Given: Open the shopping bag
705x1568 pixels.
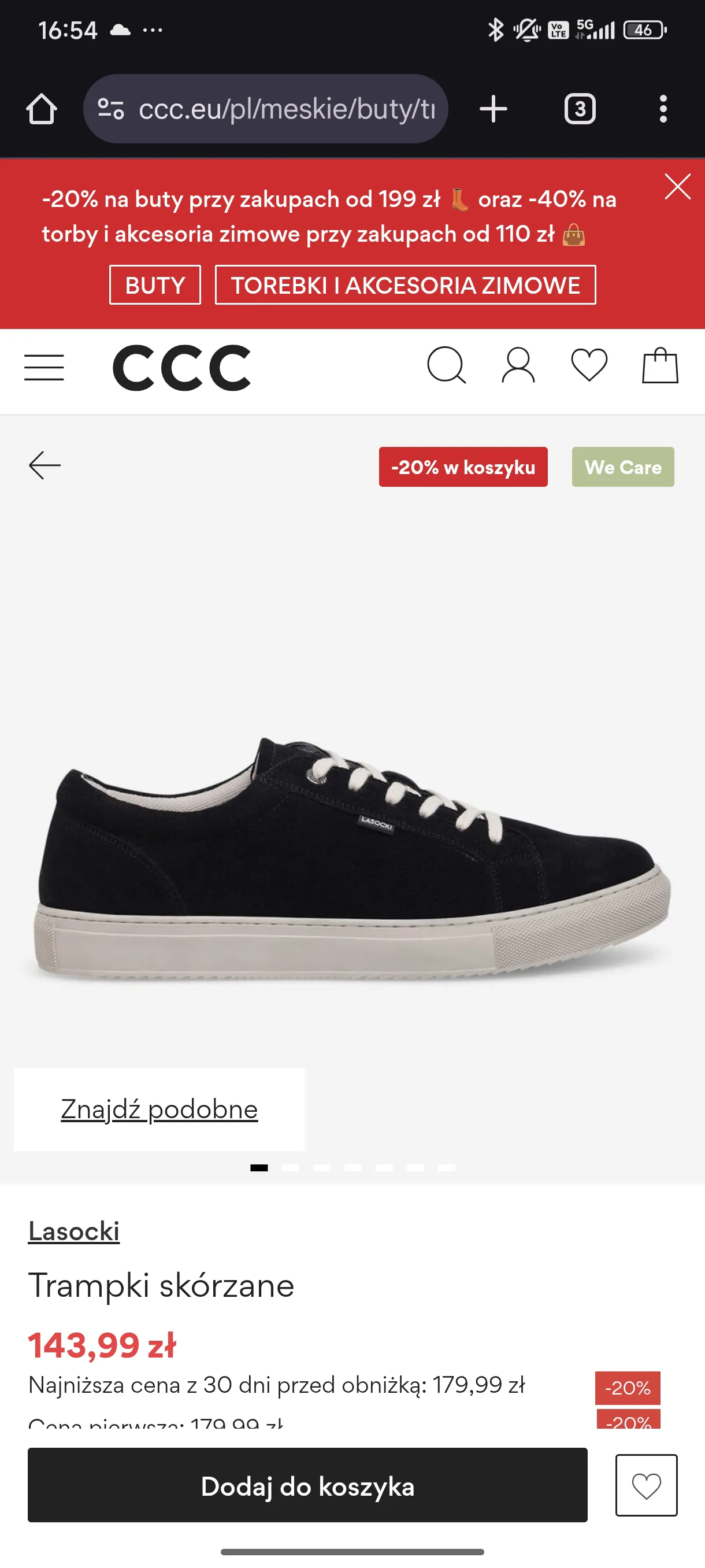Looking at the screenshot, I should (x=660, y=365).
